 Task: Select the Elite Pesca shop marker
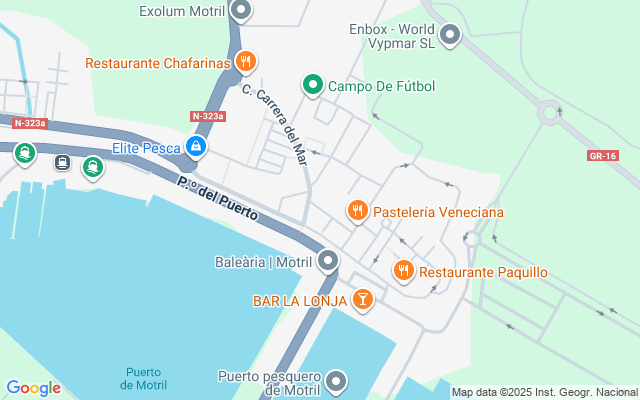[197, 148]
